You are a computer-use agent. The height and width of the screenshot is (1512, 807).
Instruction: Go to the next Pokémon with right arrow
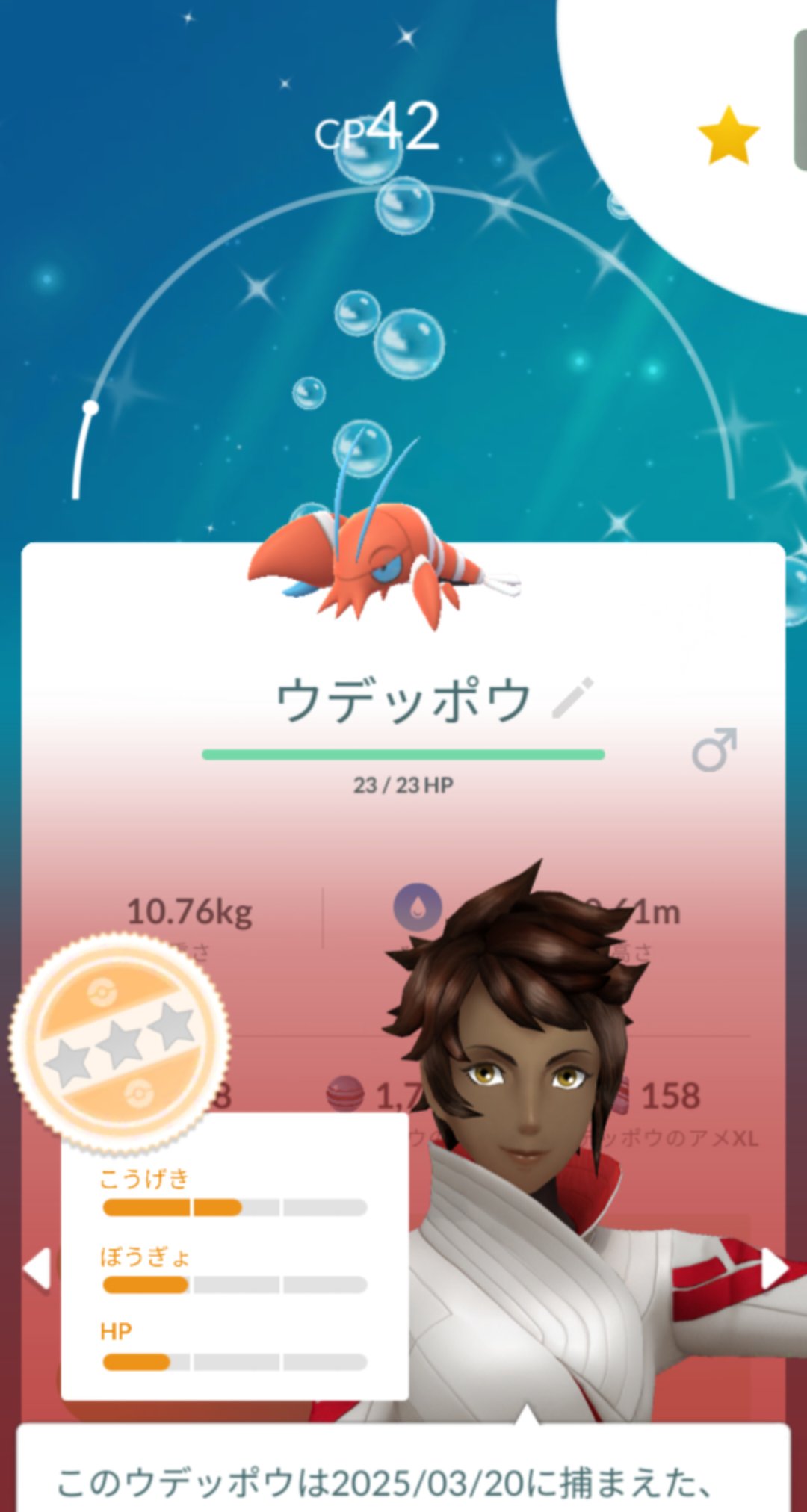pos(773,1268)
